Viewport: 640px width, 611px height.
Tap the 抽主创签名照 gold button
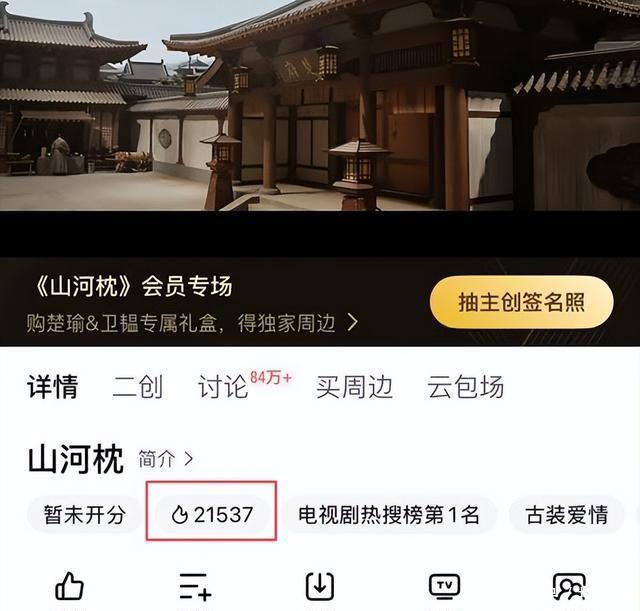tap(522, 302)
